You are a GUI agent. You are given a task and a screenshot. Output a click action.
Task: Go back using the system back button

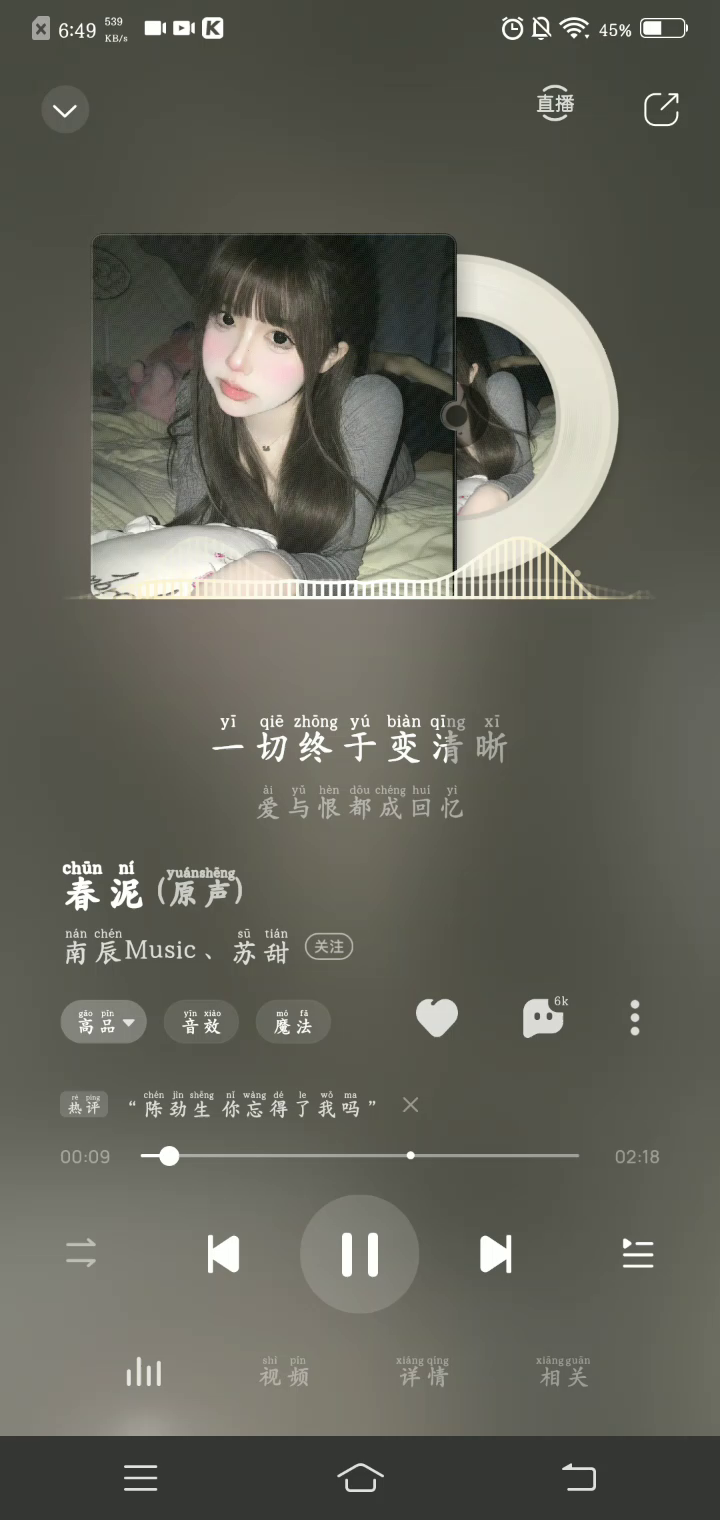[x=579, y=1477]
